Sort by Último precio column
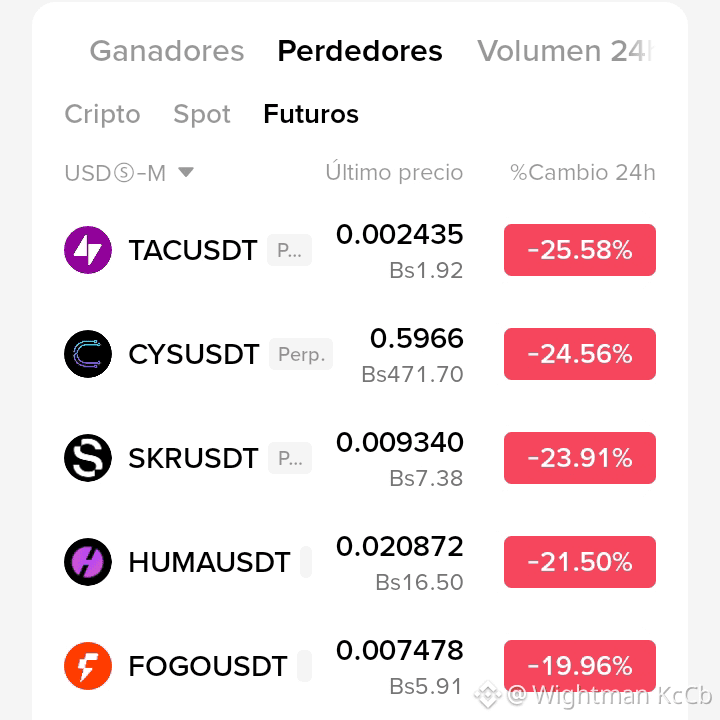The image size is (720, 720). (x=394, y=173)
